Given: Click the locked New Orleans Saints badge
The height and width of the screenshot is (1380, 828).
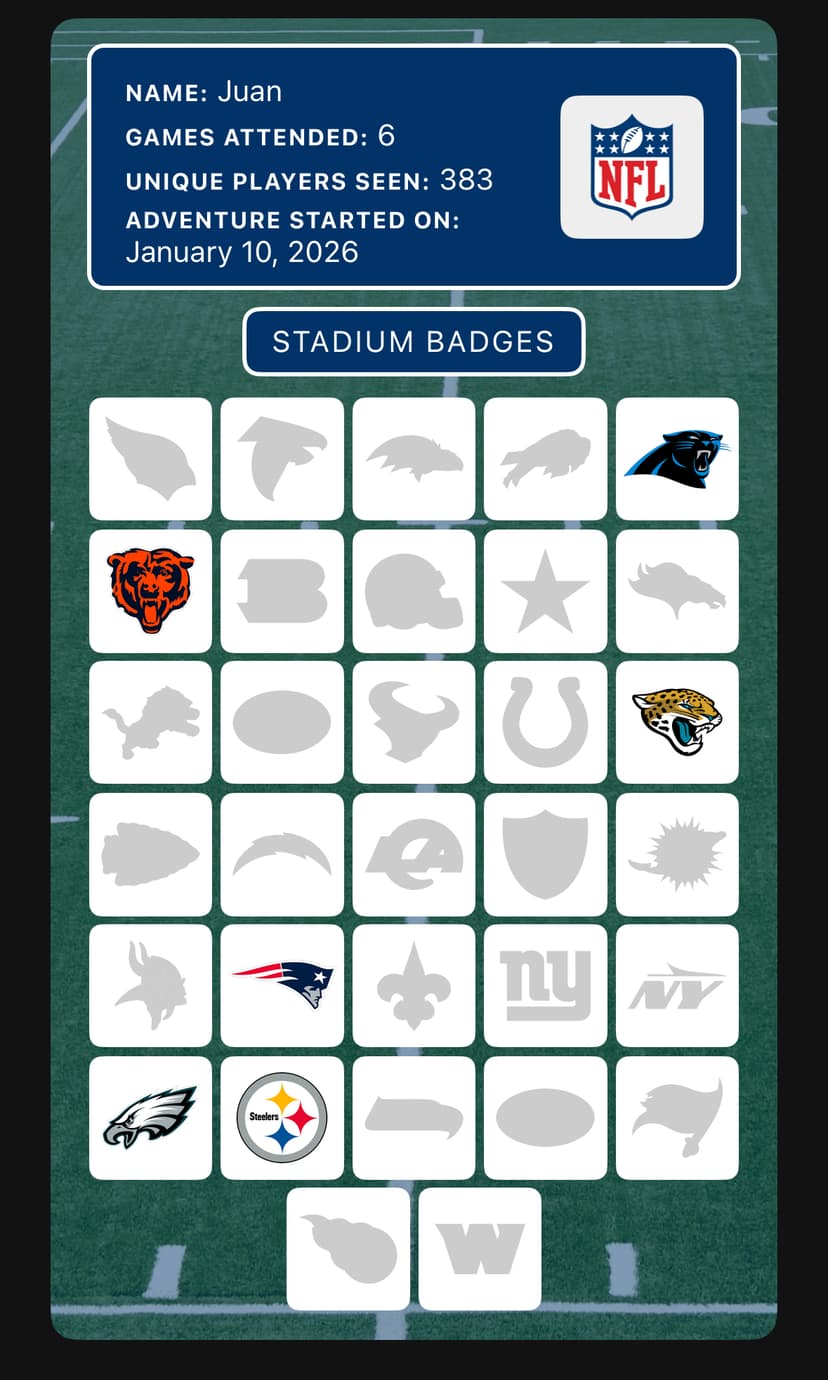Looking at the screenshot, I should pos(413,986).
